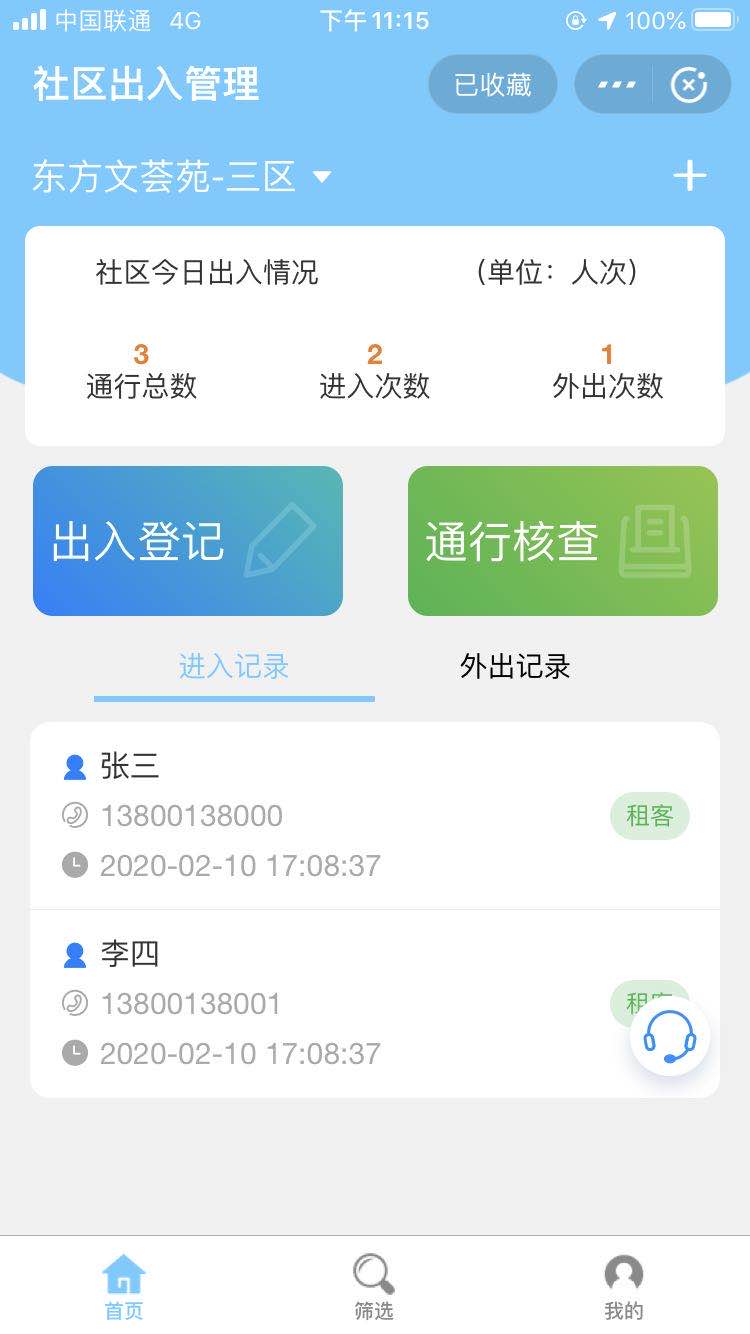Switch to the 外出记录 tab

pos(515,667)
